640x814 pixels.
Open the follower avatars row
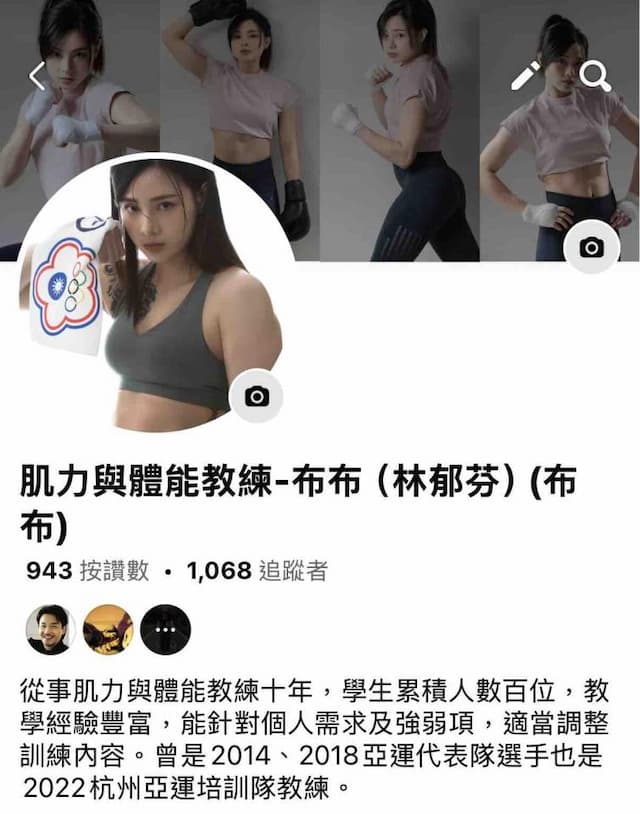(108, 630)
